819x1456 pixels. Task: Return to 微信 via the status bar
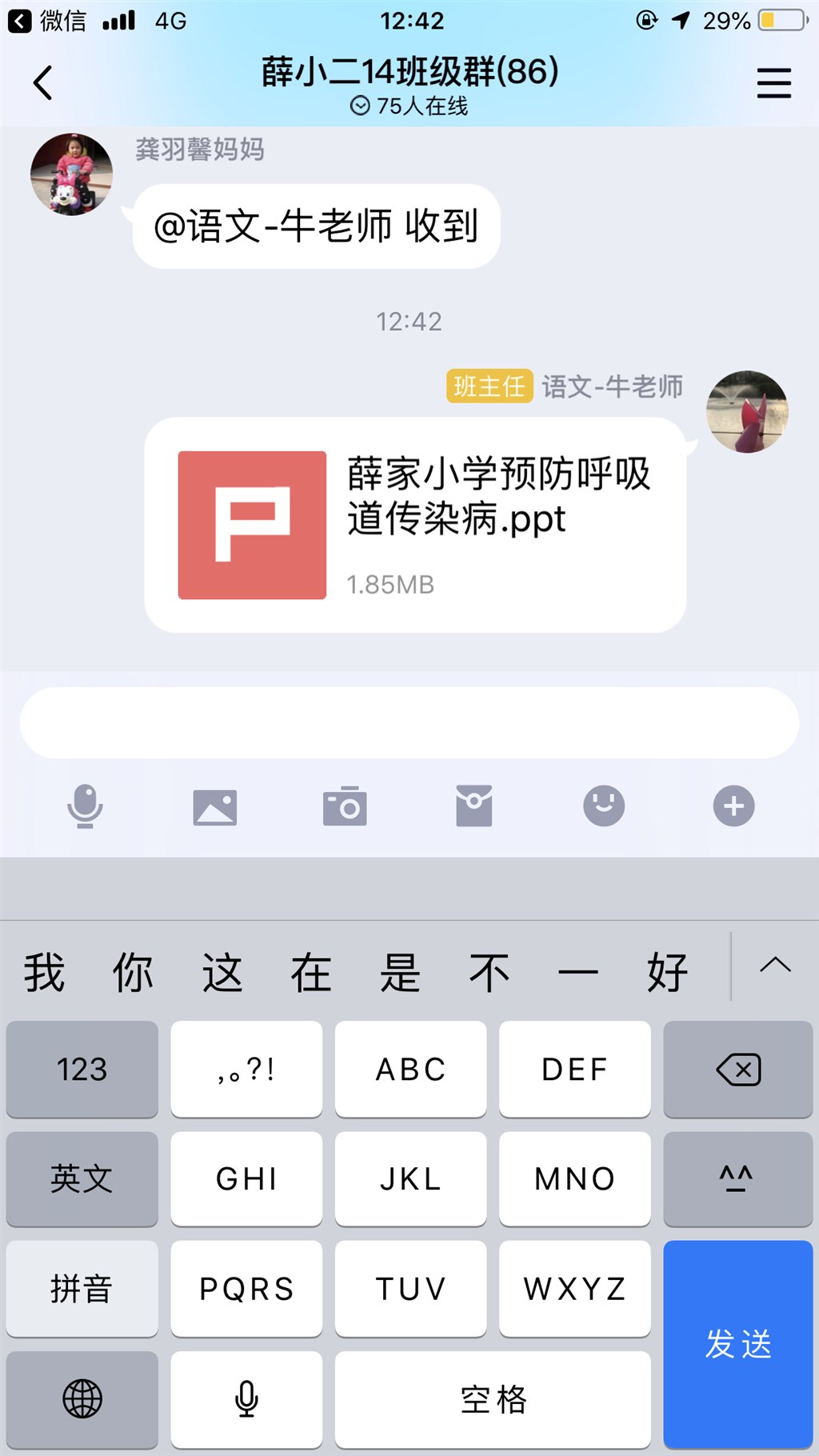(48, 21)
